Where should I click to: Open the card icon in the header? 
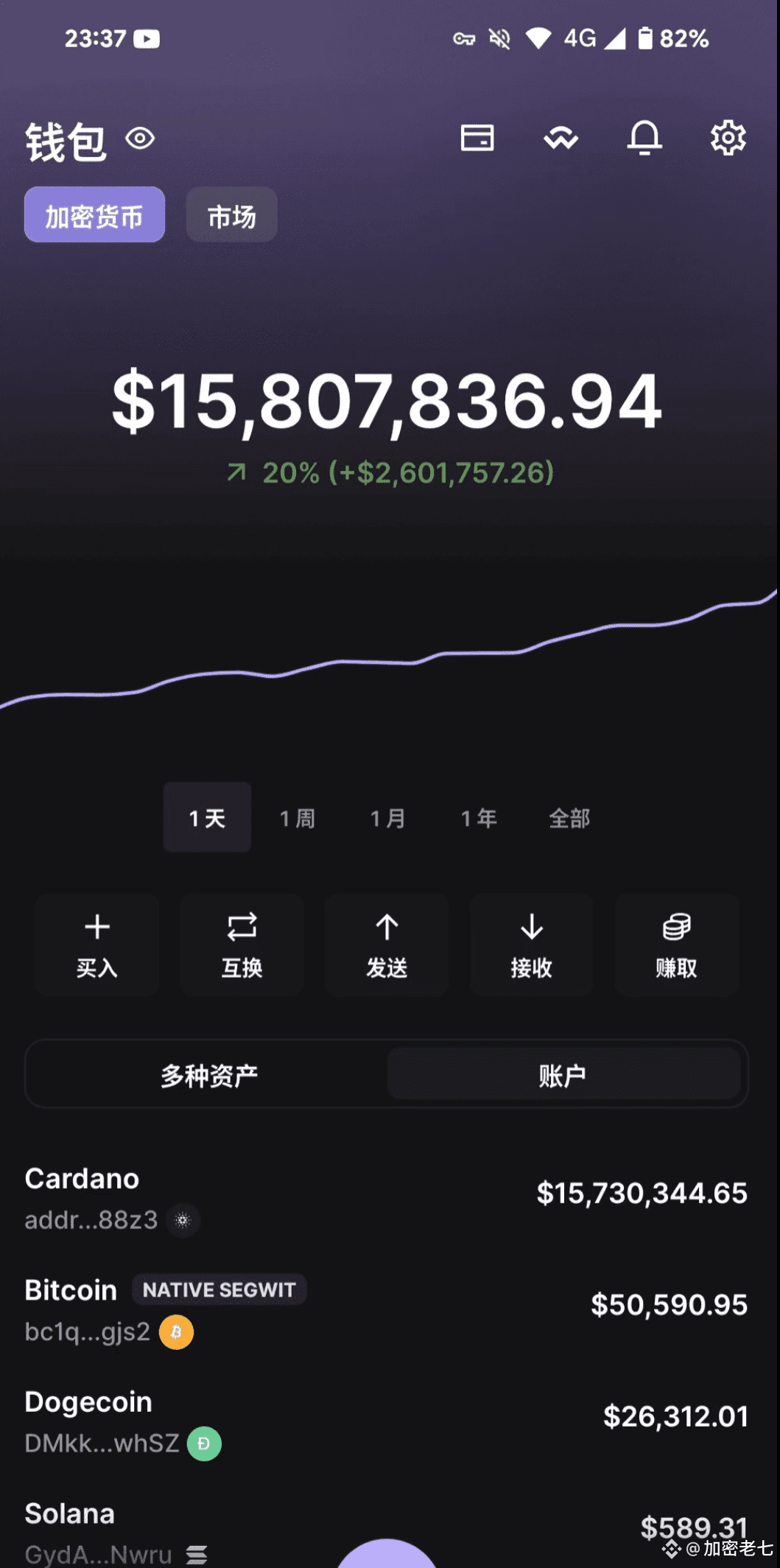[477, 138]
